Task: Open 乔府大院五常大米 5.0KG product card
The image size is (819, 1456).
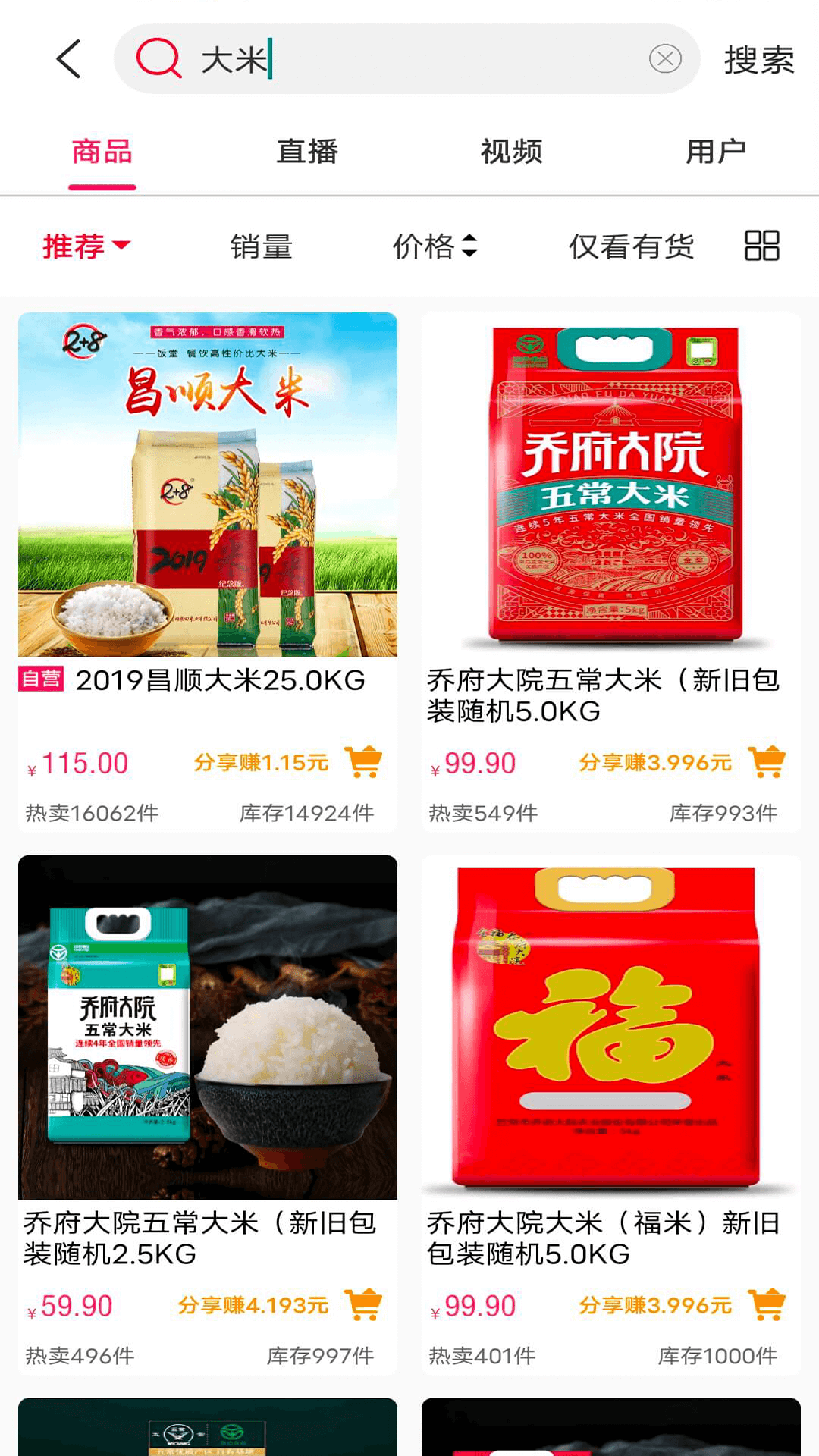Action: pos(611,485)
